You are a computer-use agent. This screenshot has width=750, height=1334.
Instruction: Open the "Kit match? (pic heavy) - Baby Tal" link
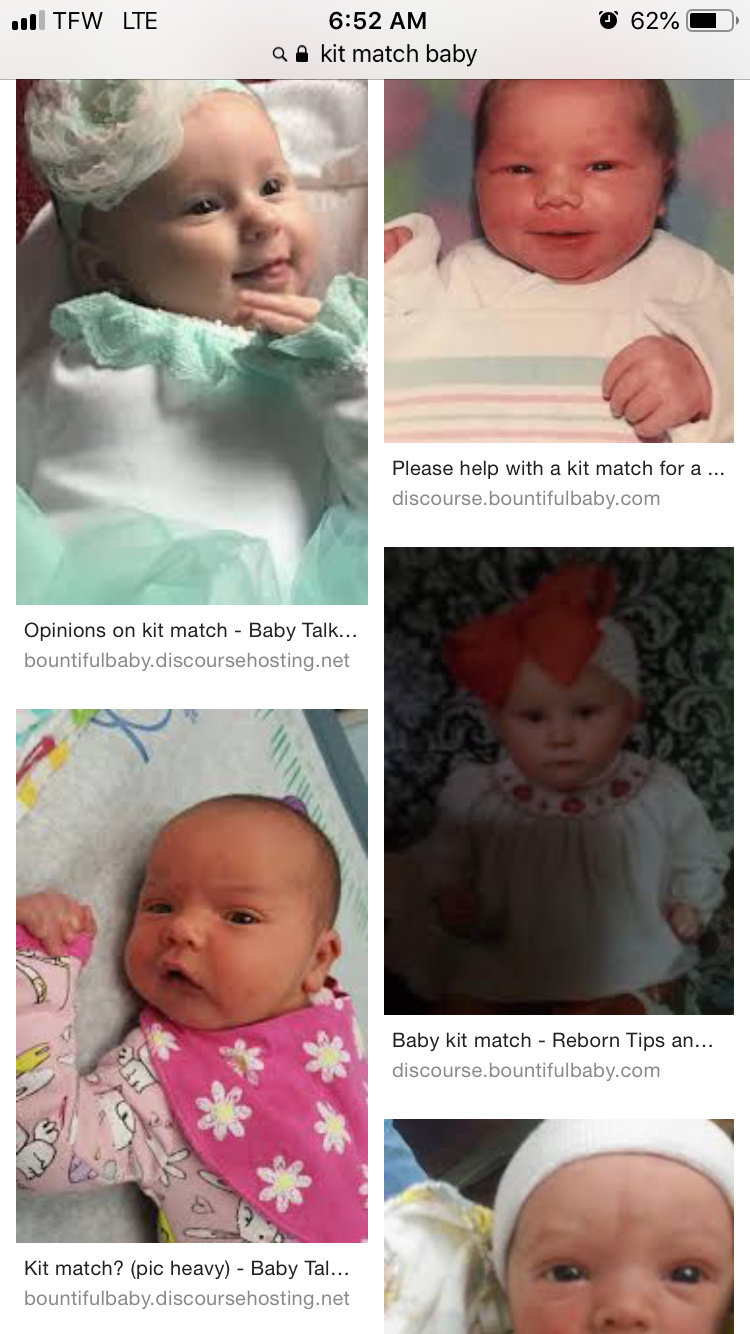[x=187, y=1269]
